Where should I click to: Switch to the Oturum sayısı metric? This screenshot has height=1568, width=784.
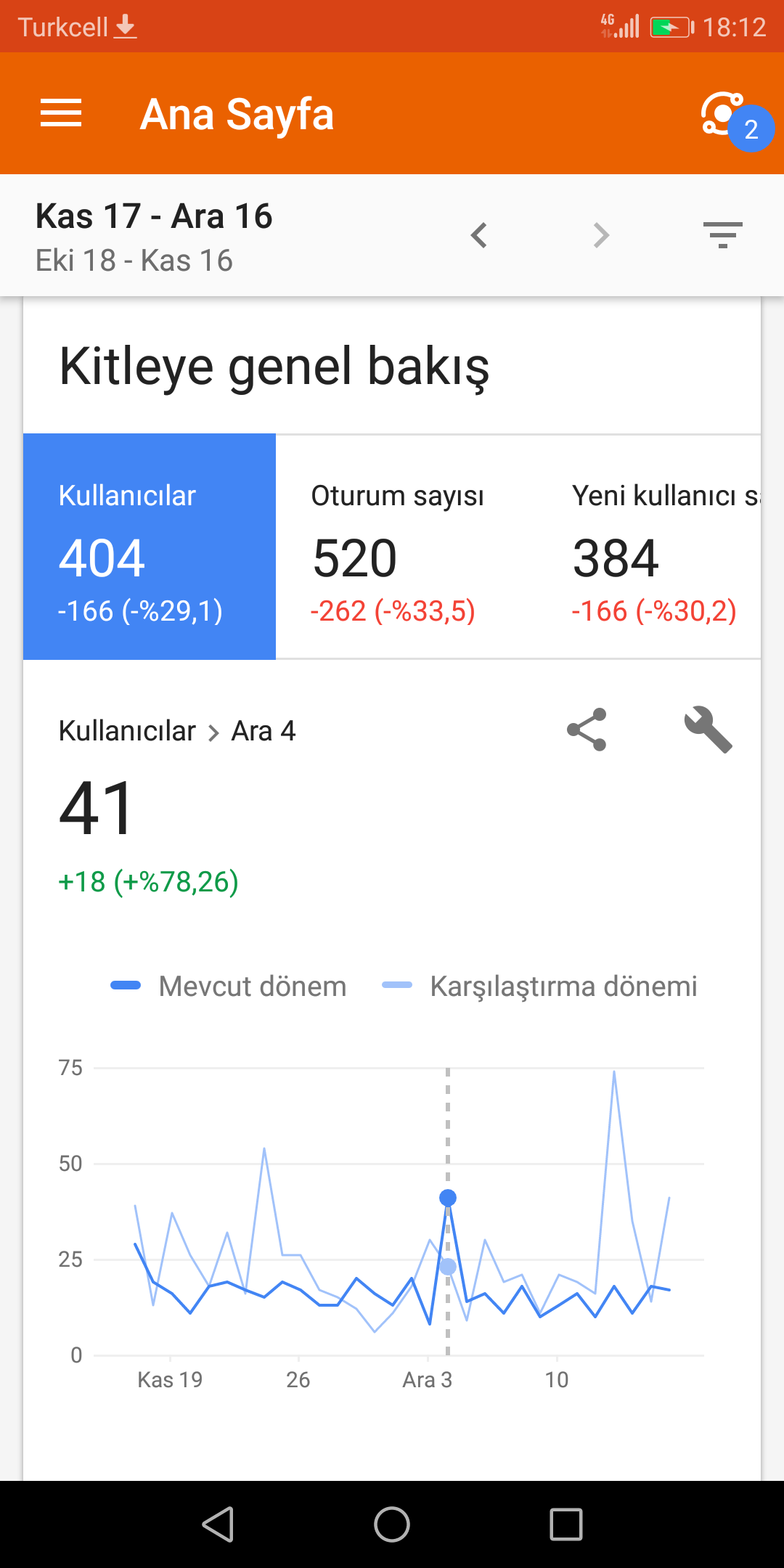407,547
